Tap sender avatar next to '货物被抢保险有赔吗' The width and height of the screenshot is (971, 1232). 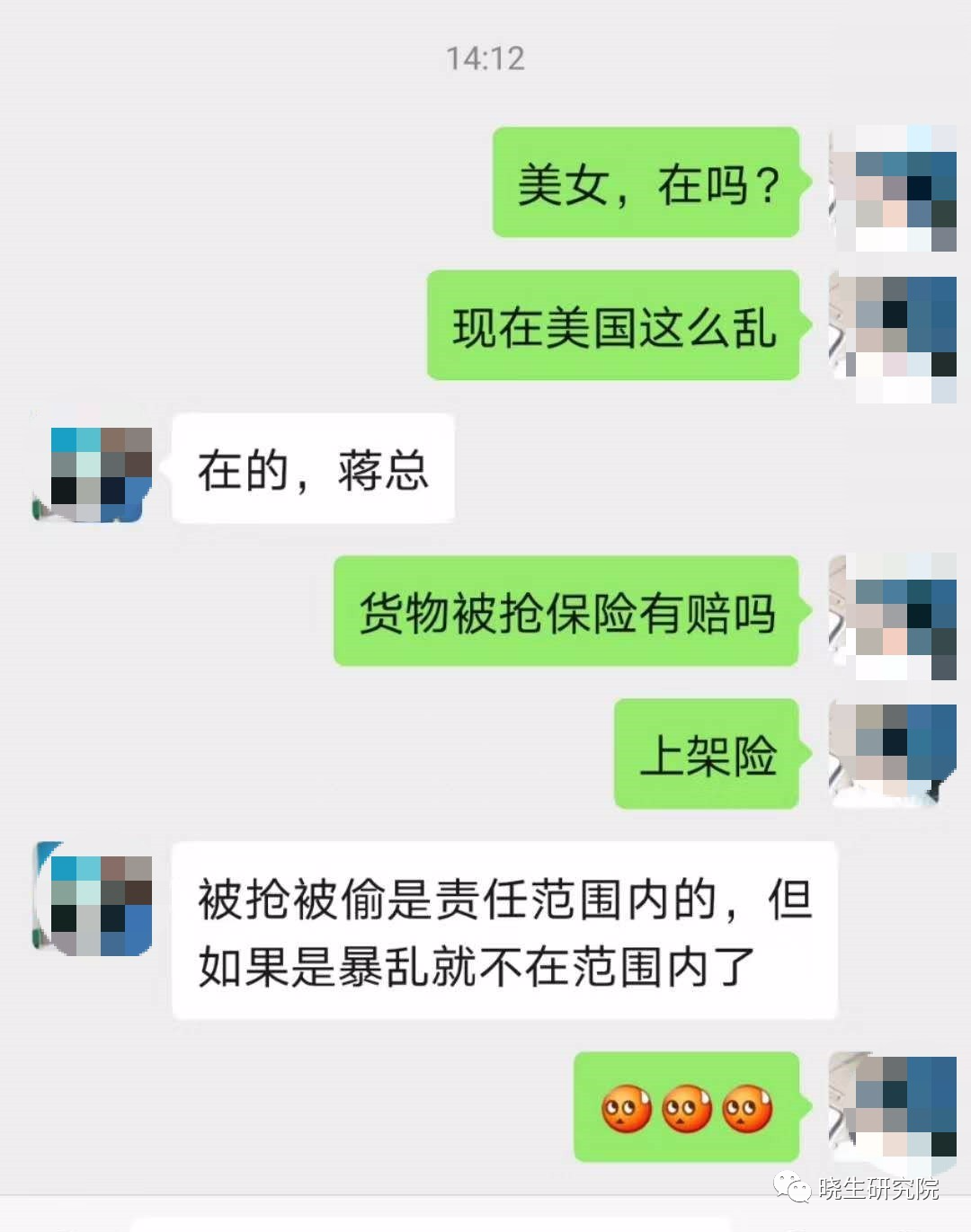(892, 616)
